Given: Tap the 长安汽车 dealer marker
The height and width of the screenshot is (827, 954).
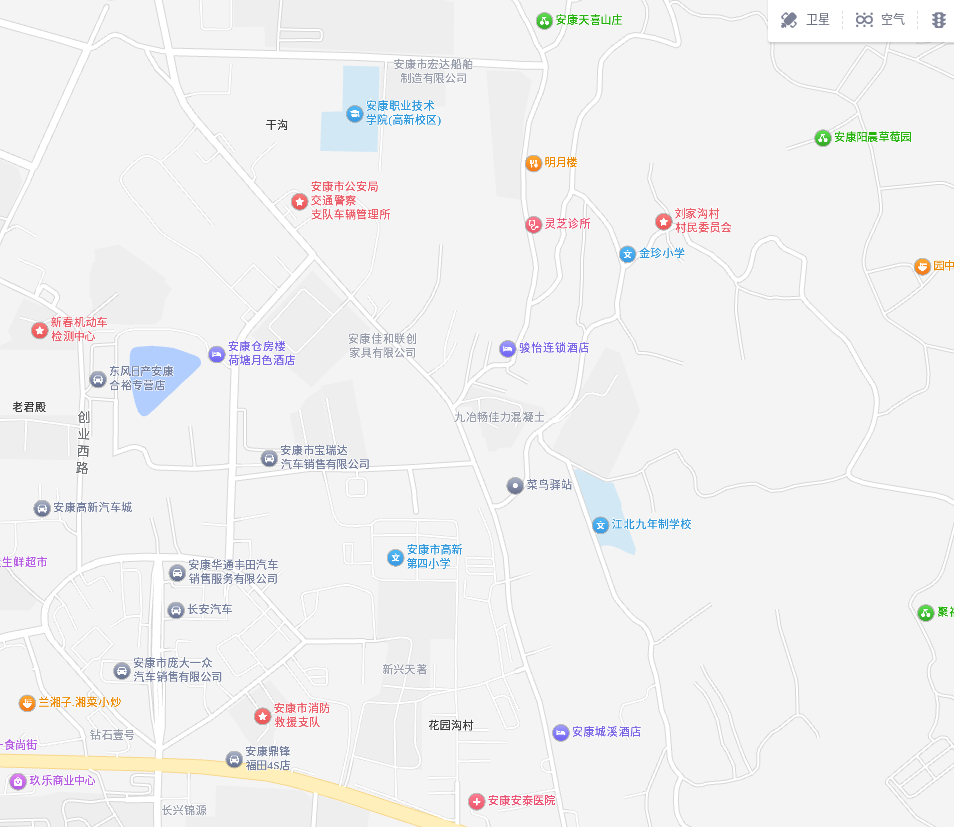Looking at the screenshot, I should click(x=176, y=610).
